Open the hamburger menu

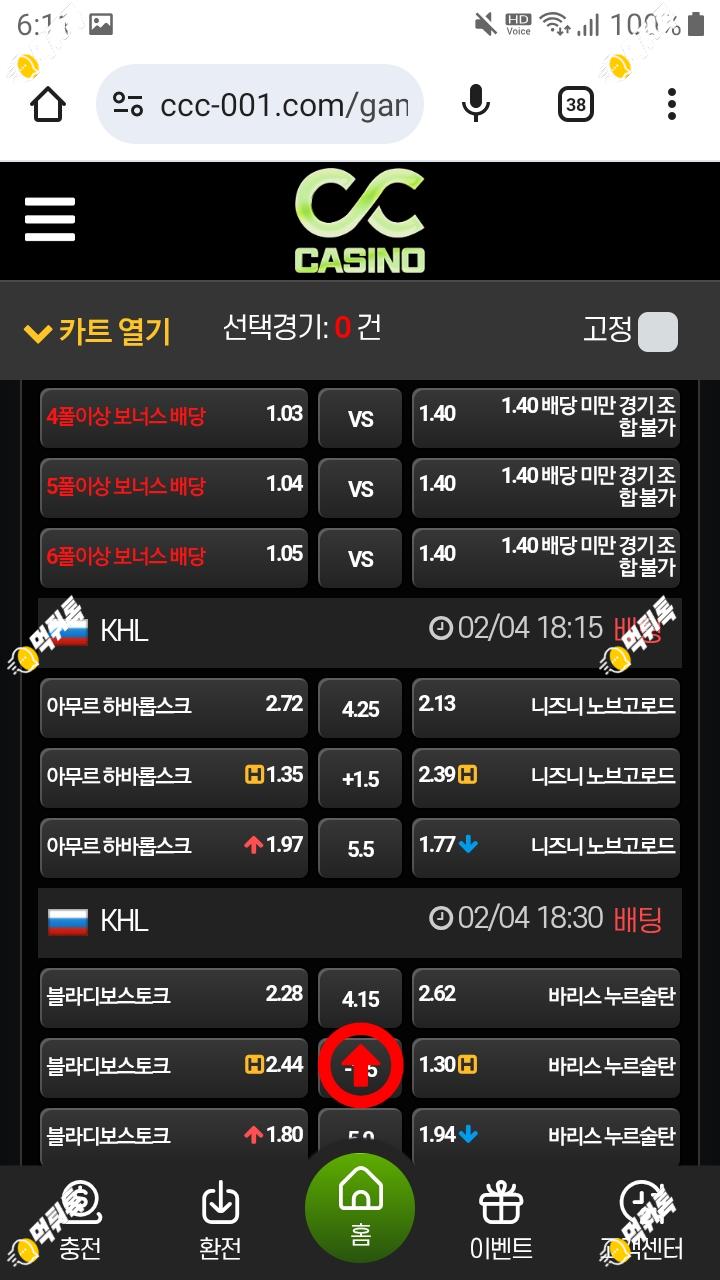(x=50, y=219)
